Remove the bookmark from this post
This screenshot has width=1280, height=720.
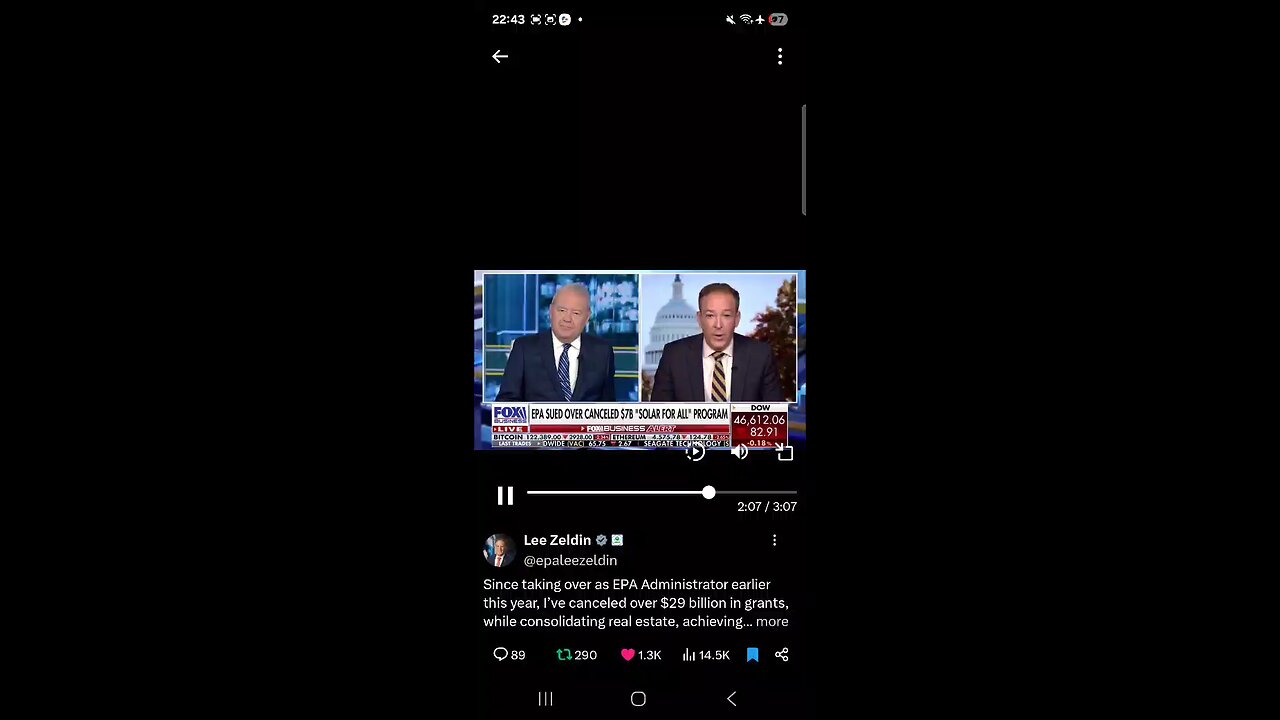[x=753, y=655]
